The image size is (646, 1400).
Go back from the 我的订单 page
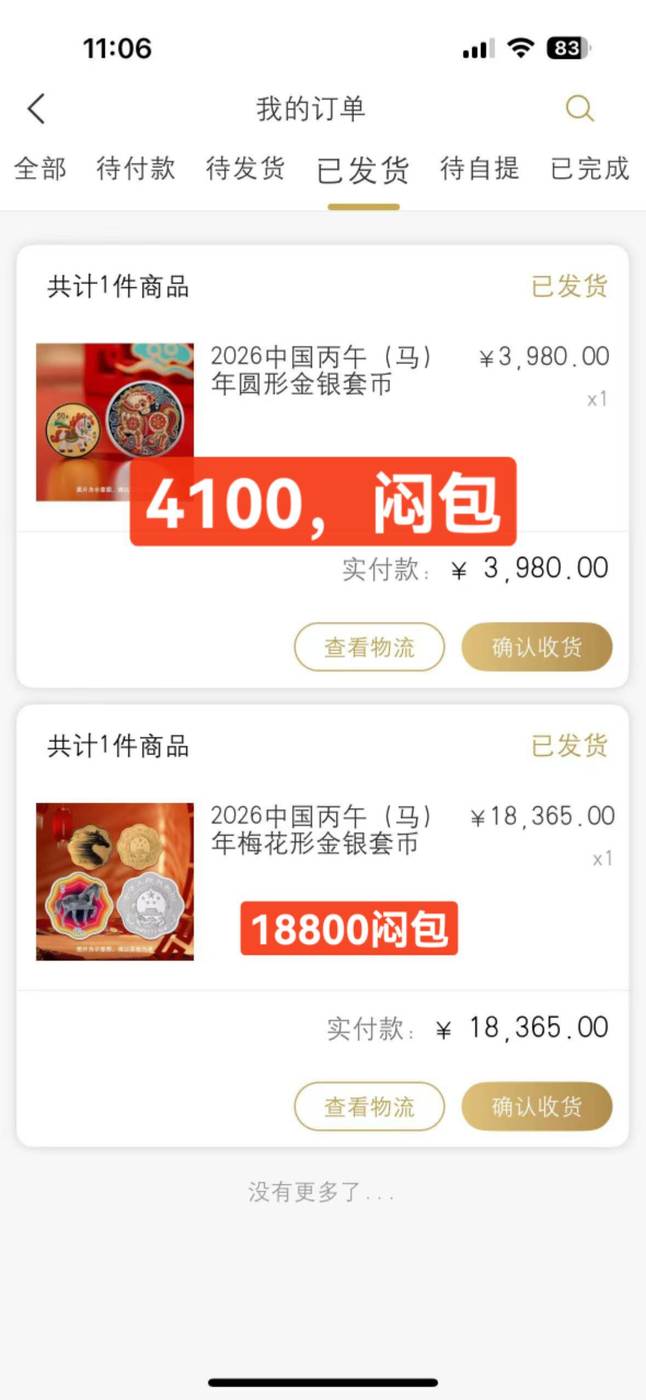pyautogui.click(x=37, y=109)
